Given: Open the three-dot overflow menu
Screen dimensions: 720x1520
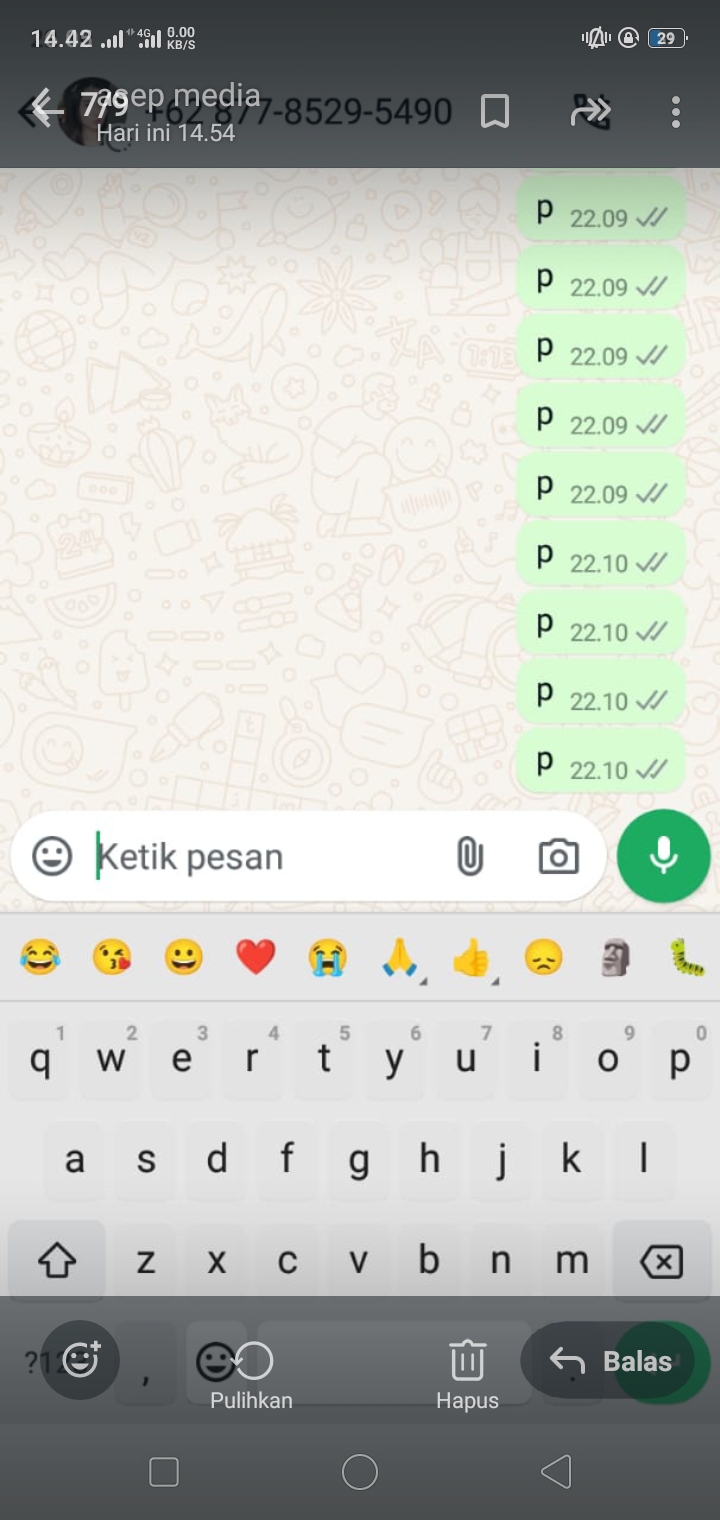Looking at the screenshot, I should (x=676, y=112).
